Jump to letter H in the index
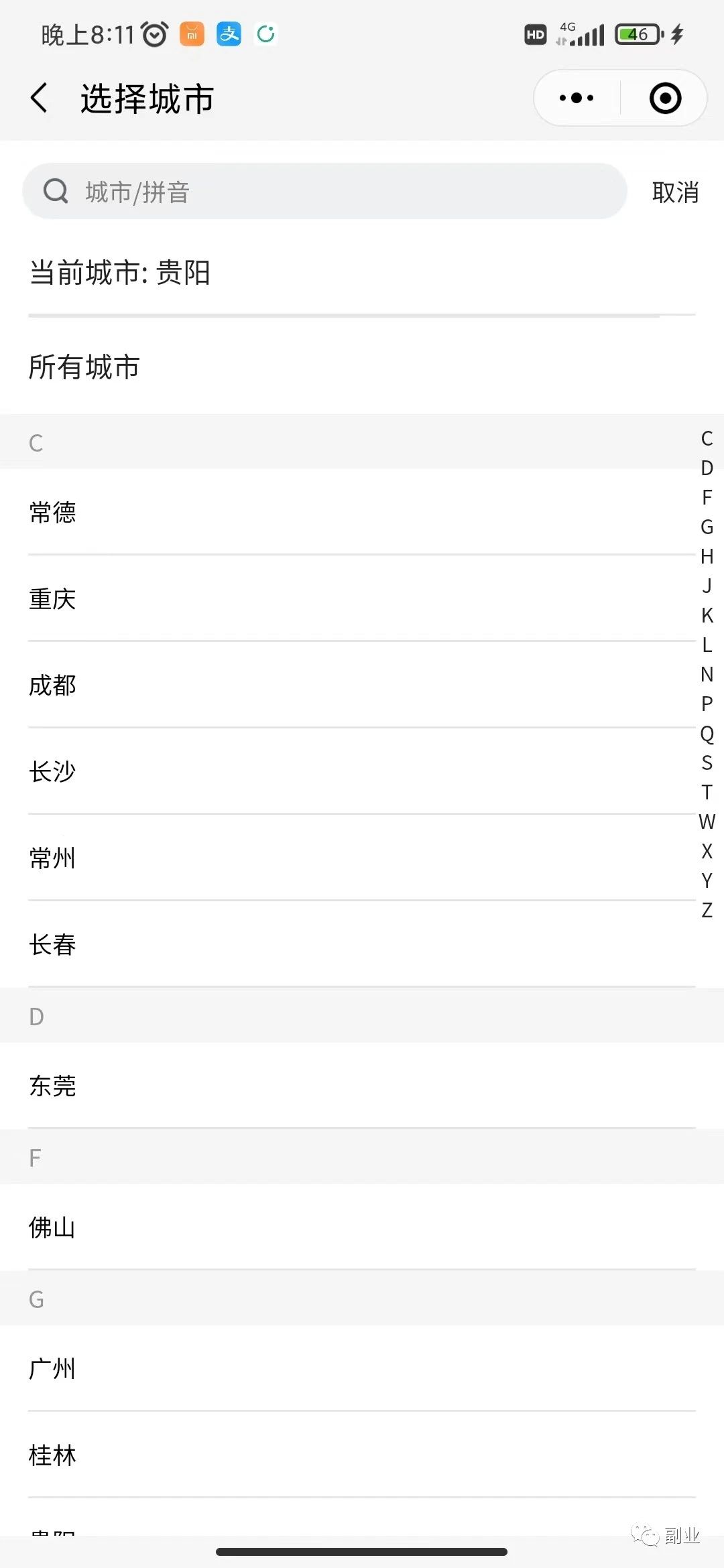 click(x=707, y=556)
